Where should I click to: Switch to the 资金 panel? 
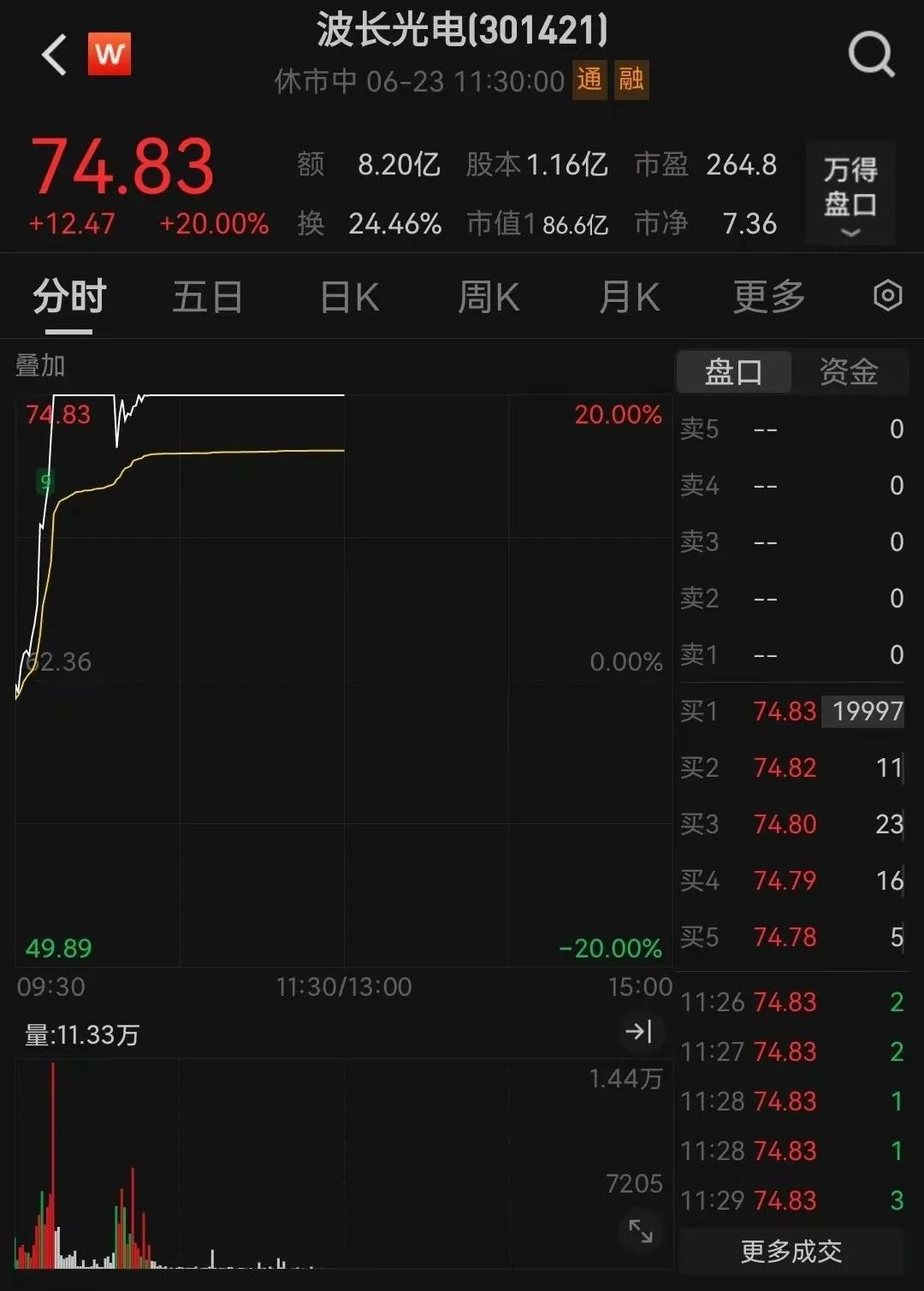click(848, 371)
